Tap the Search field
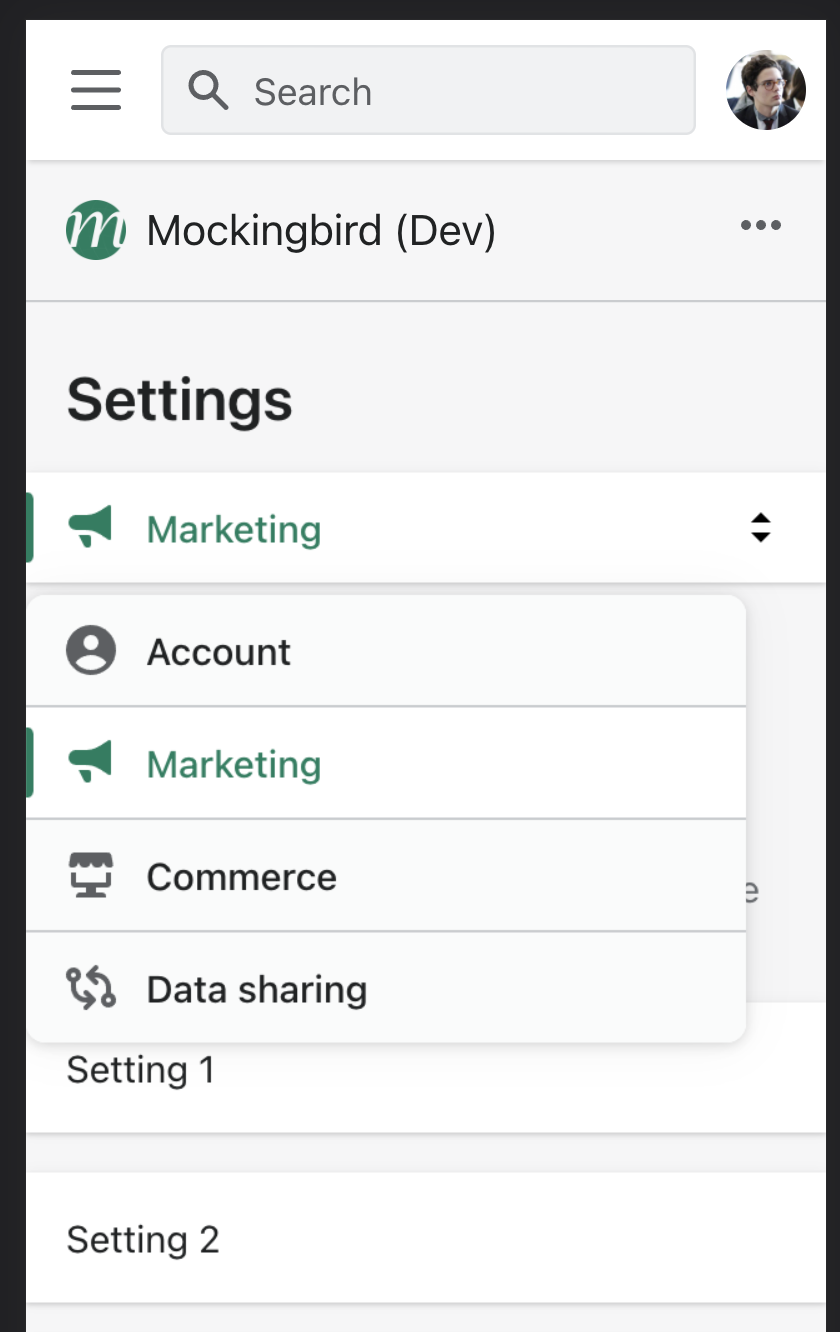Image resolution: width=840 pixels, height=1332 pixels. pyautogui.click(x=428, y=91)
